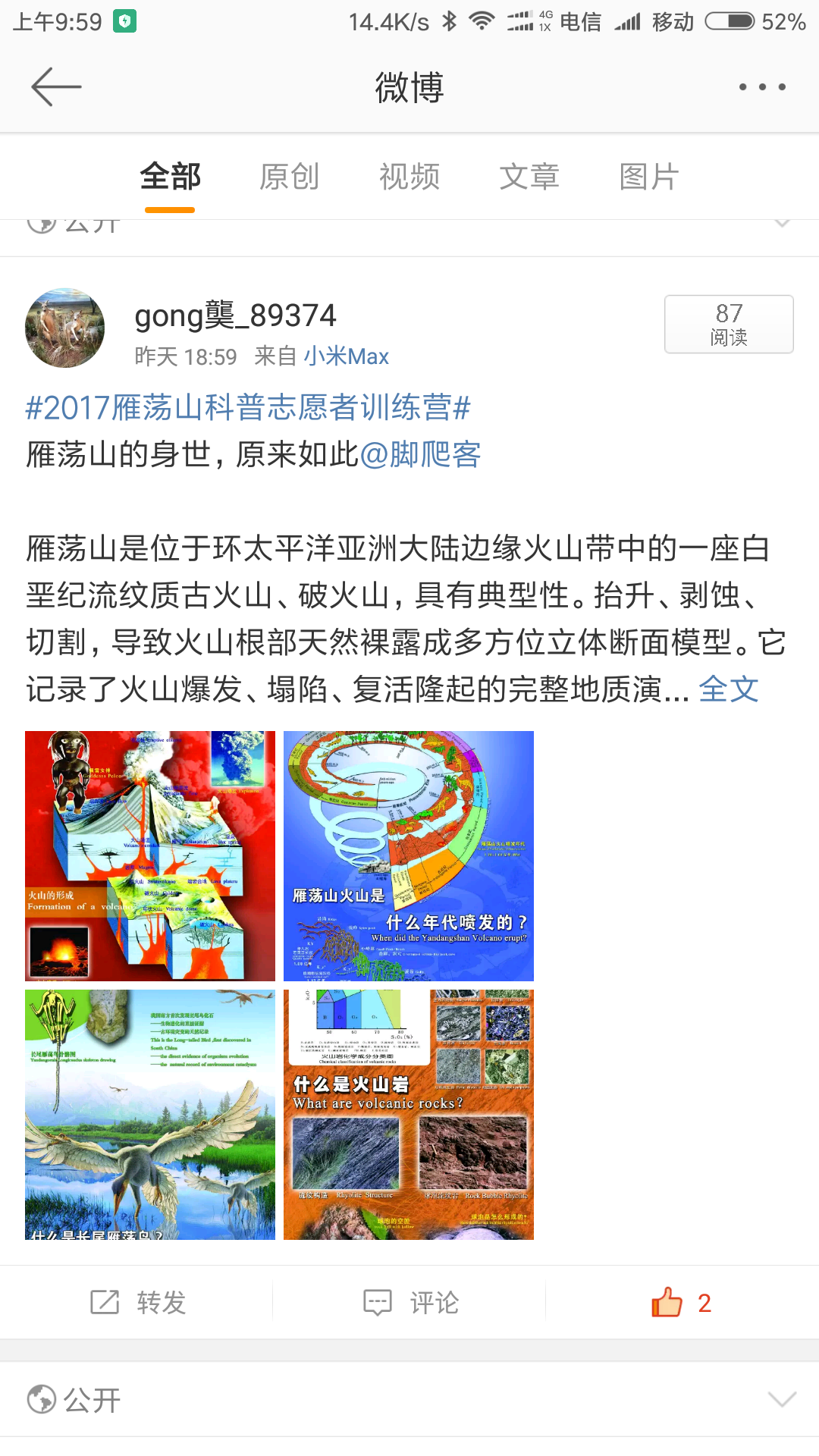Image resolution: width=819 pixels, height=1456 pixels.
Task: Switch to the 视频 tab
Action: pyautogui.click(x=409, y=177)
